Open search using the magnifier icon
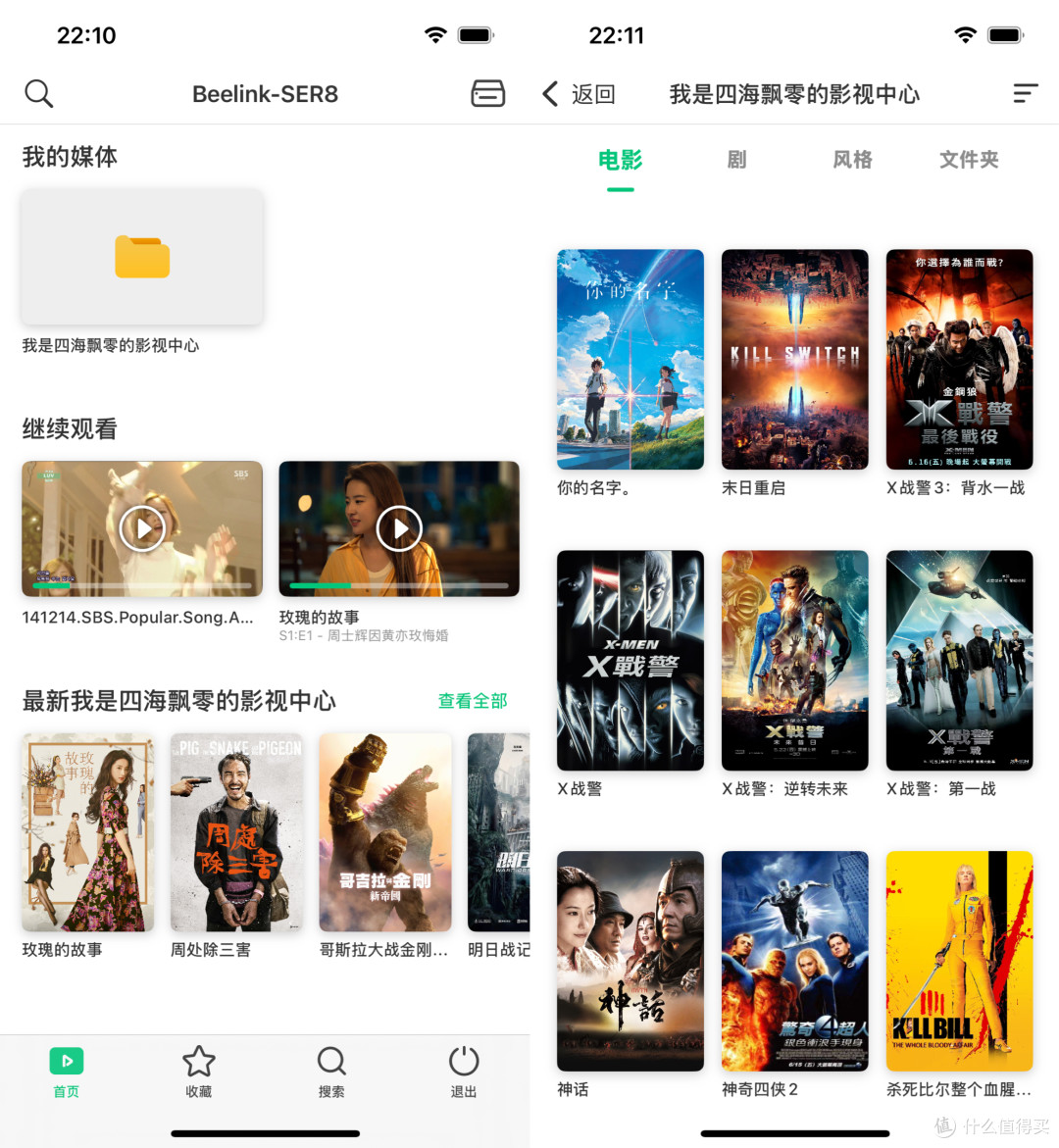The height and width of the screenshot is (1148, 1059). pyautogui.click(x=39, y=93)
